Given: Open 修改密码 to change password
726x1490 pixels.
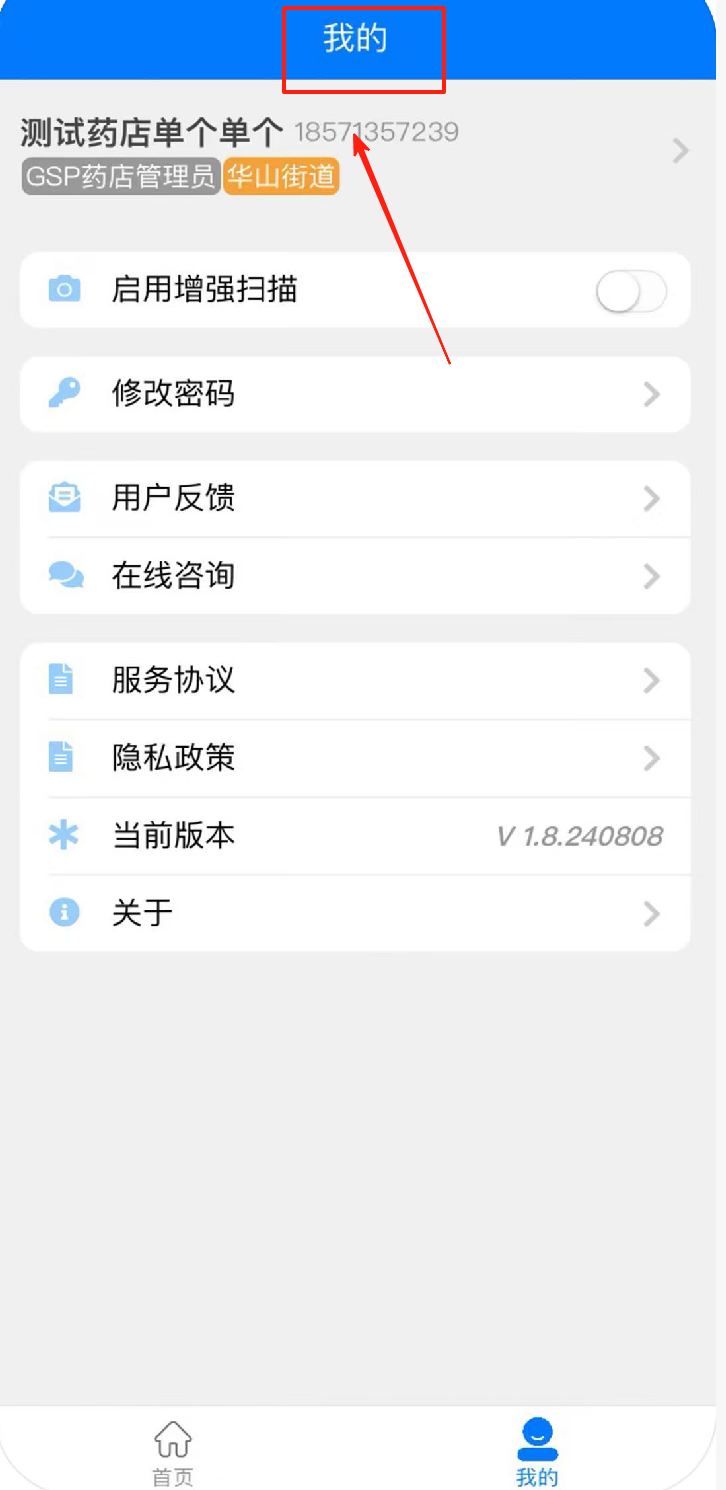Looking at the screenshot, I should [x=355, y=394].
